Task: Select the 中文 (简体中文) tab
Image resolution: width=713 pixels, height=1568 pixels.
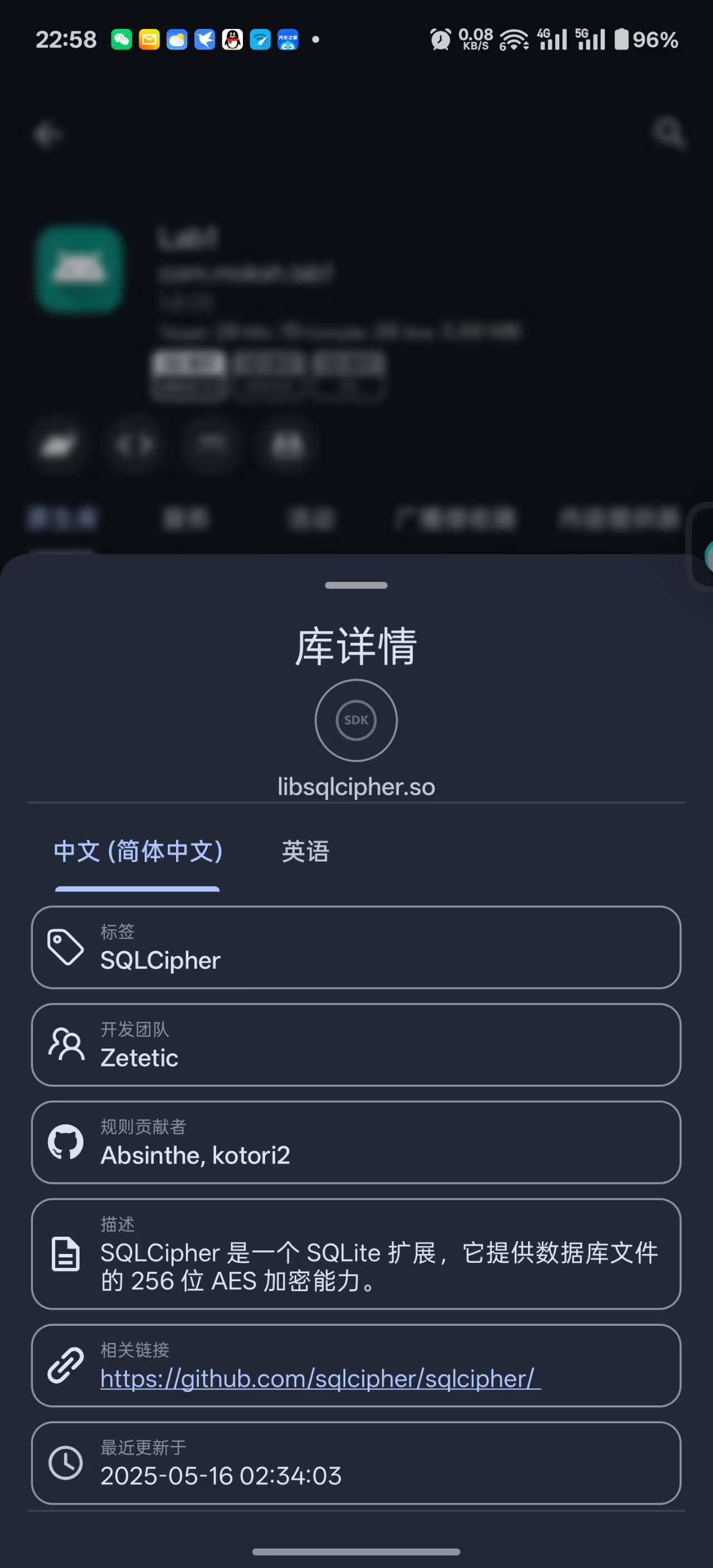Action: coord(138,851)
